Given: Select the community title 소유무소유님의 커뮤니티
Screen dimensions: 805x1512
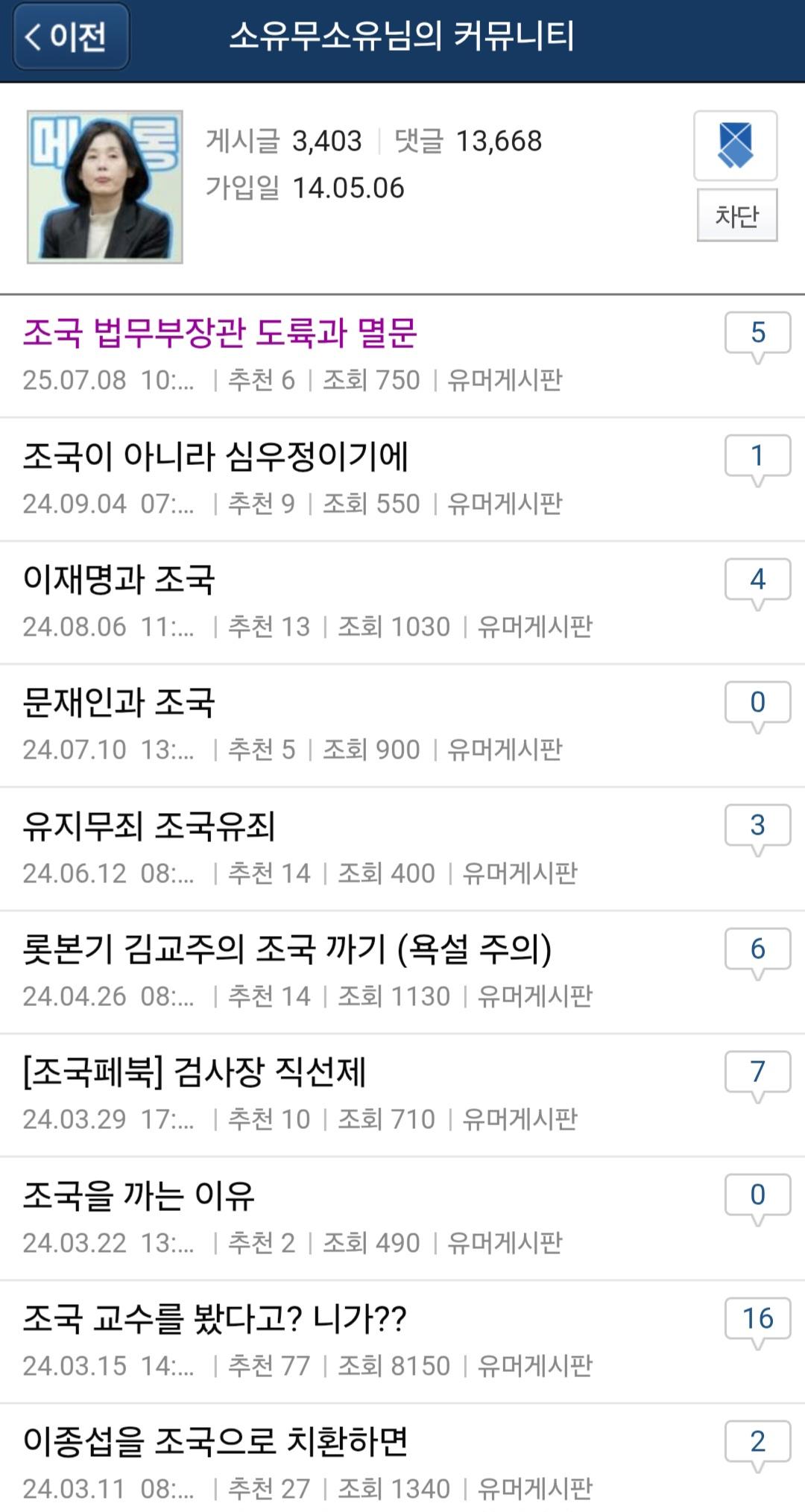Looking at the screenshot, I should [x=402, y=35].
